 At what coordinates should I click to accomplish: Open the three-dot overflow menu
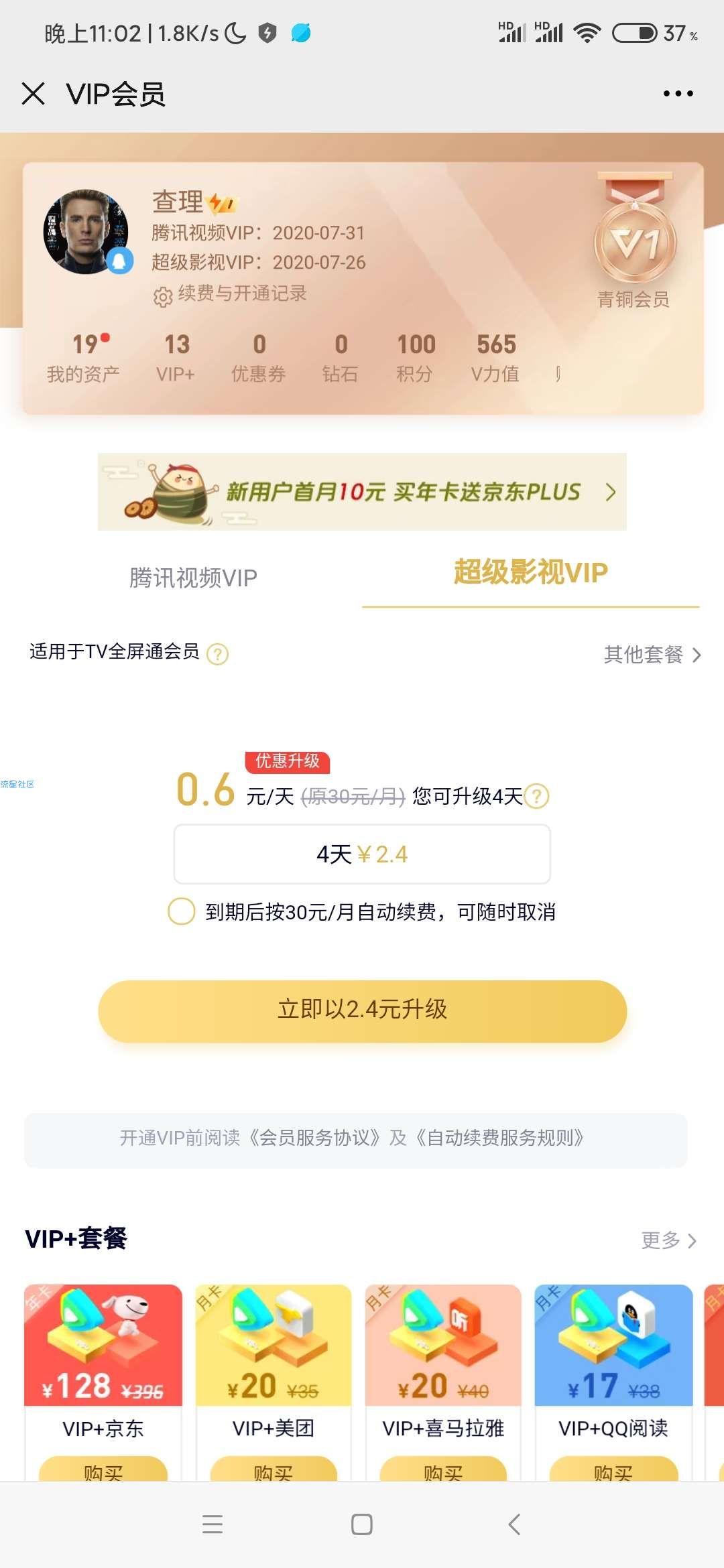(x=678, y=94)
